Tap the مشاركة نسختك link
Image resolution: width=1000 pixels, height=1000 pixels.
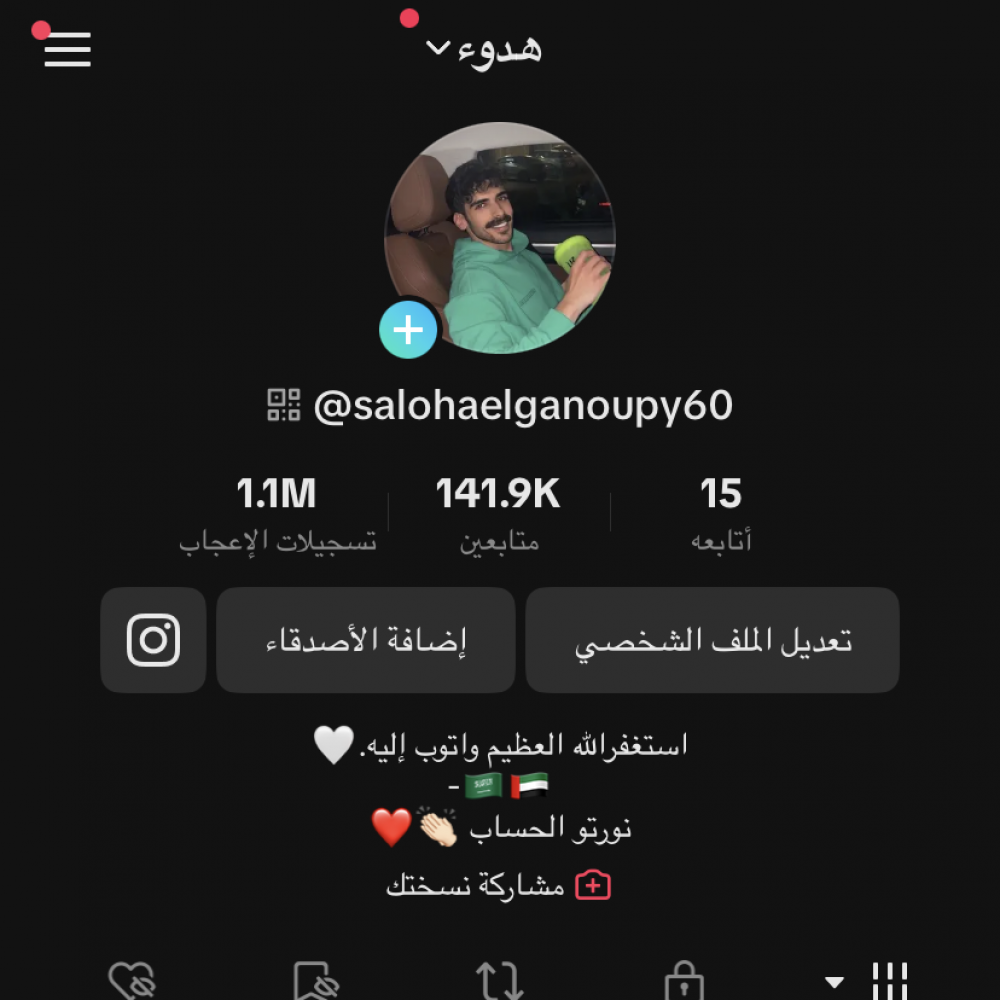tap(498, 885)
